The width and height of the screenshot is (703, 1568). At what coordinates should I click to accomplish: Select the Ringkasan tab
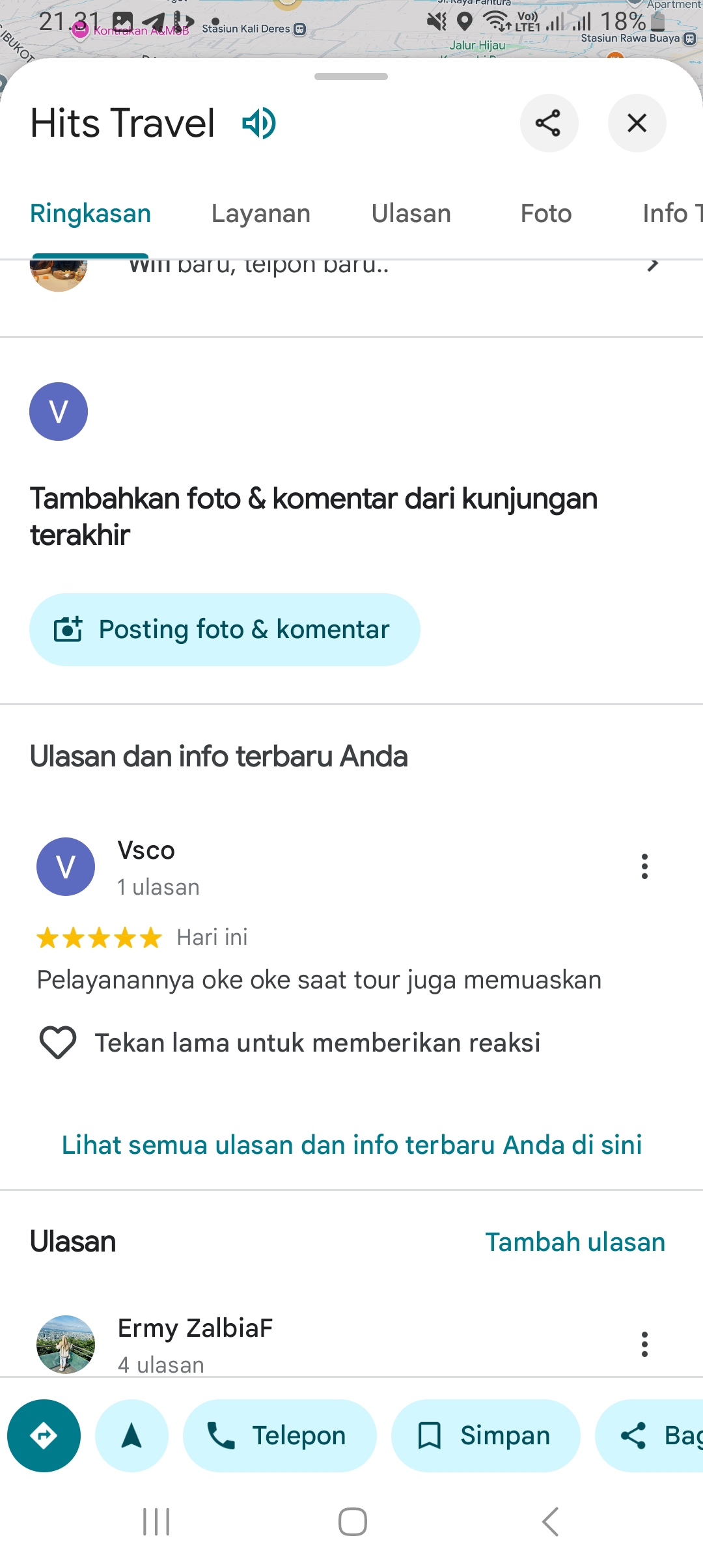tap(90, 214)
